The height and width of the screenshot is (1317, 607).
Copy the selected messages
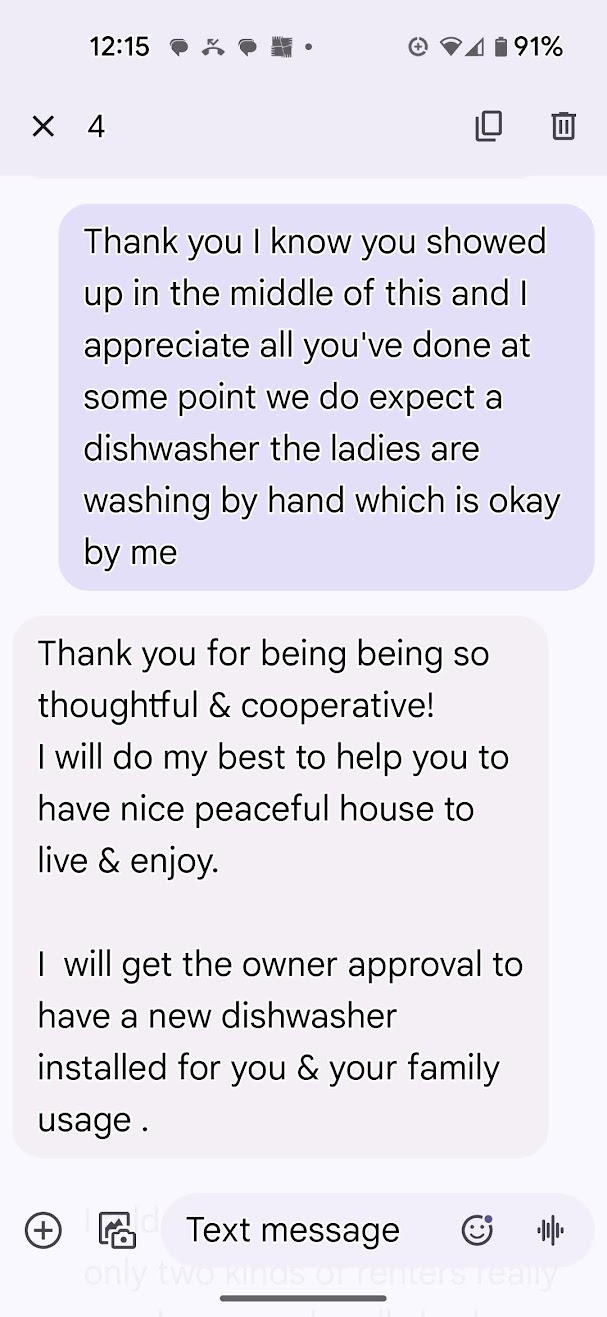[x=488, y=126]
